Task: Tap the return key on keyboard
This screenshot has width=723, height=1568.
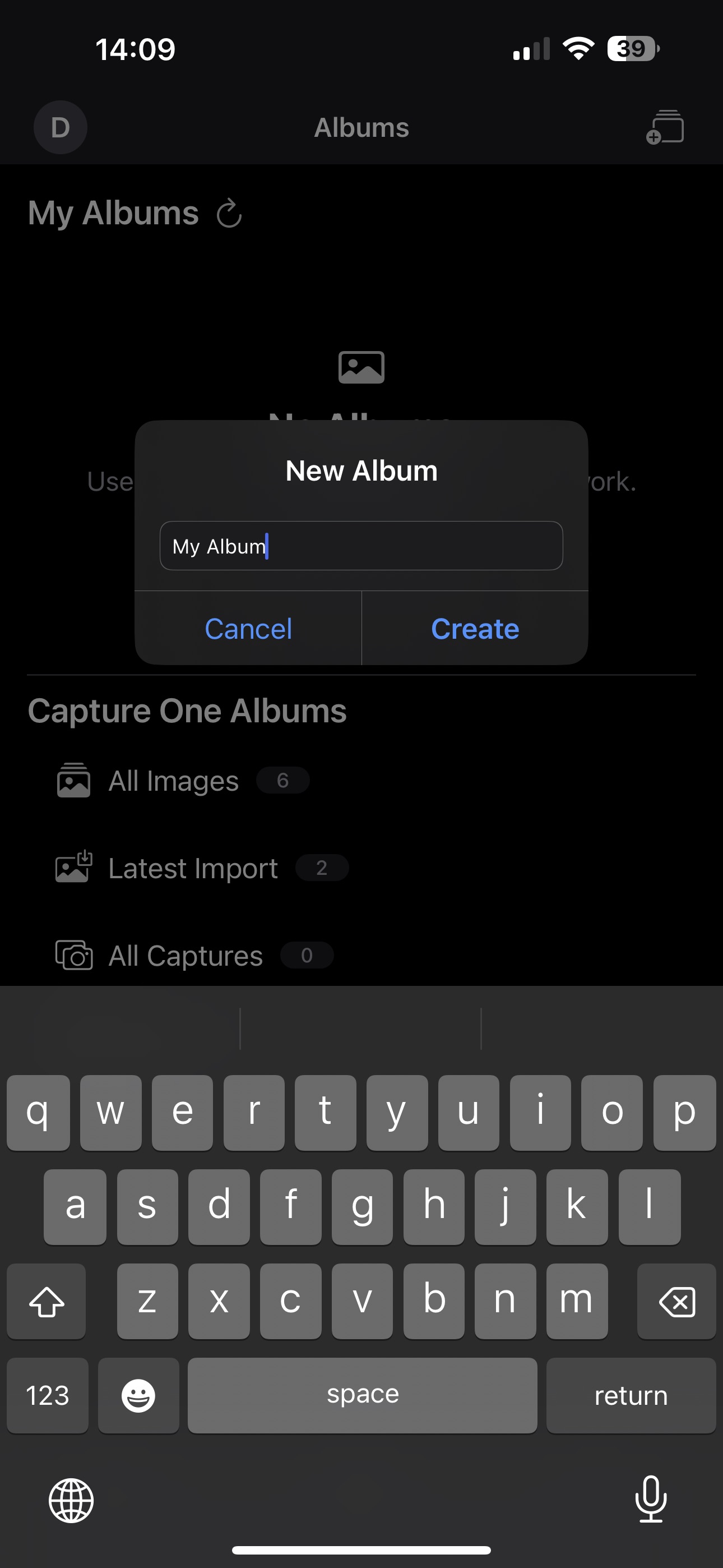Action: pos(631,1396)
